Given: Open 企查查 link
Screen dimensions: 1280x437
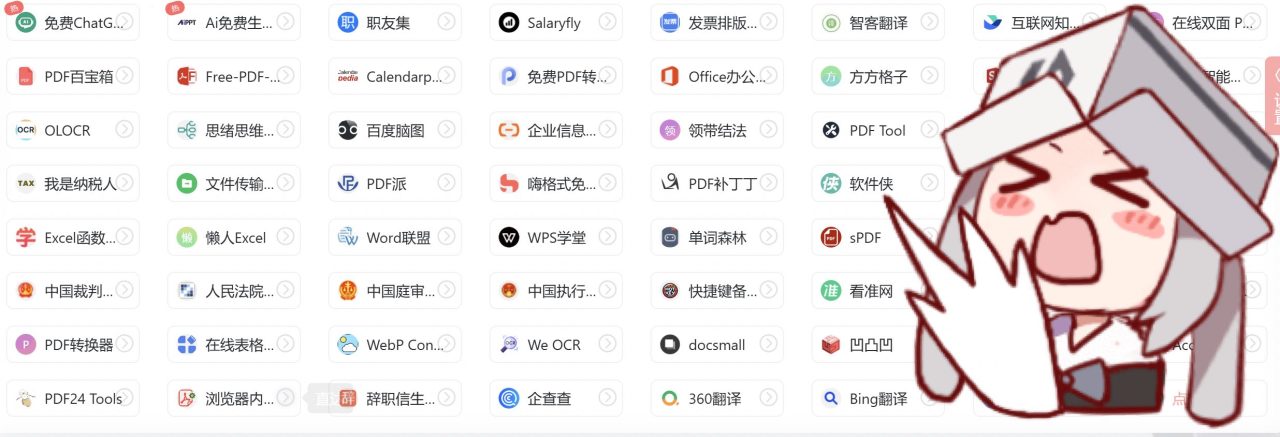Looking at the screenshot, I should (549, 399).
